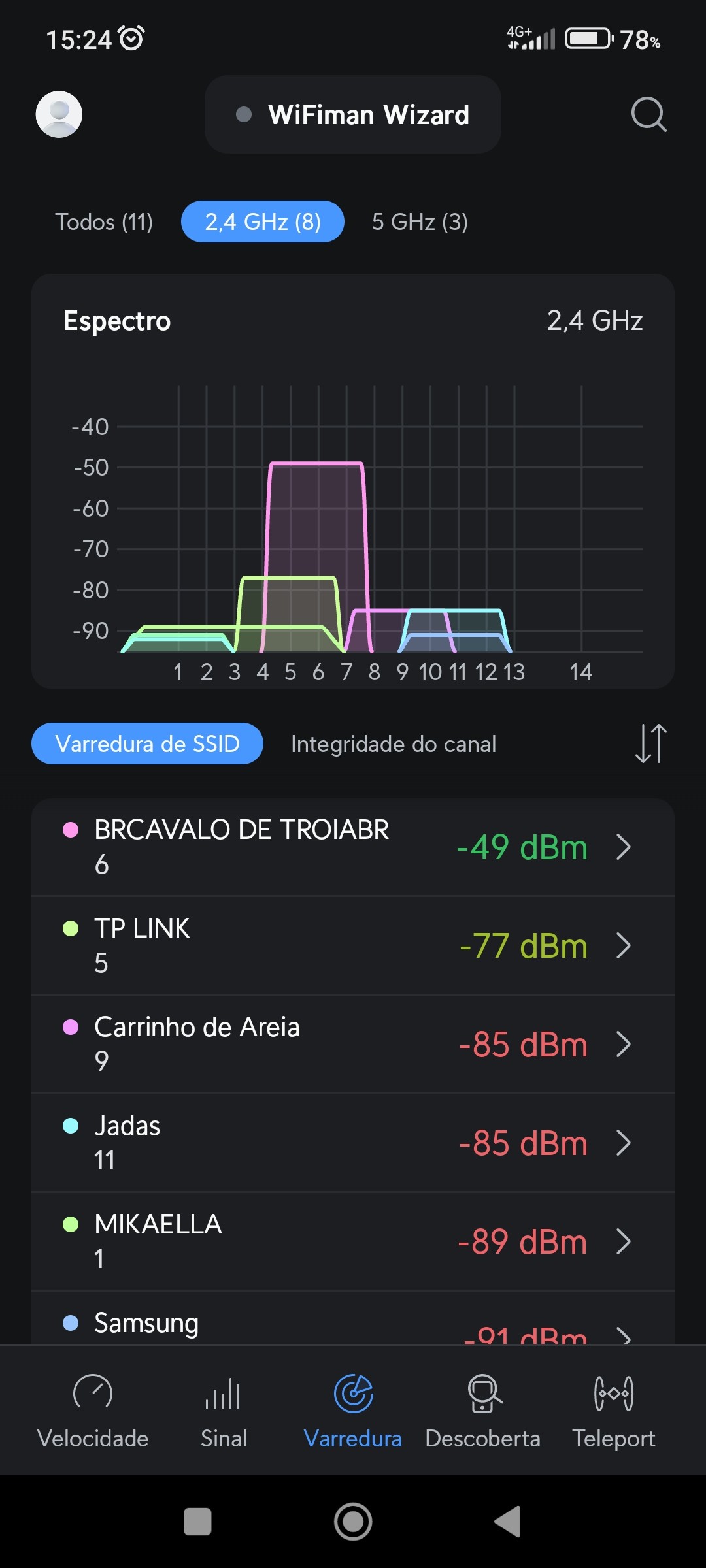
Task: Open the WiFiman Wizard button
Action: (x=353, y=114)
